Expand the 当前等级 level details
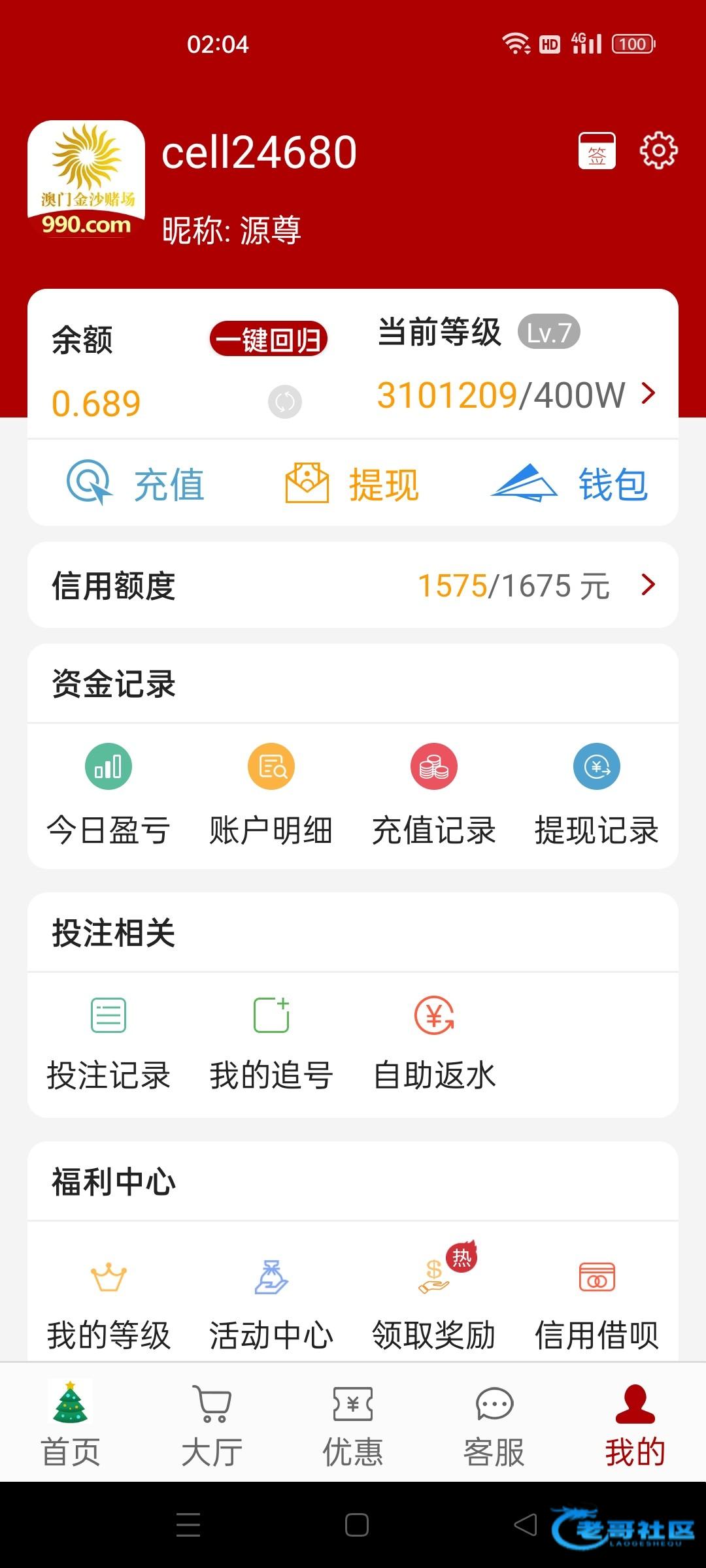Screen dimensions: 706x1568 pyautogui.click(x=648, y=393)
